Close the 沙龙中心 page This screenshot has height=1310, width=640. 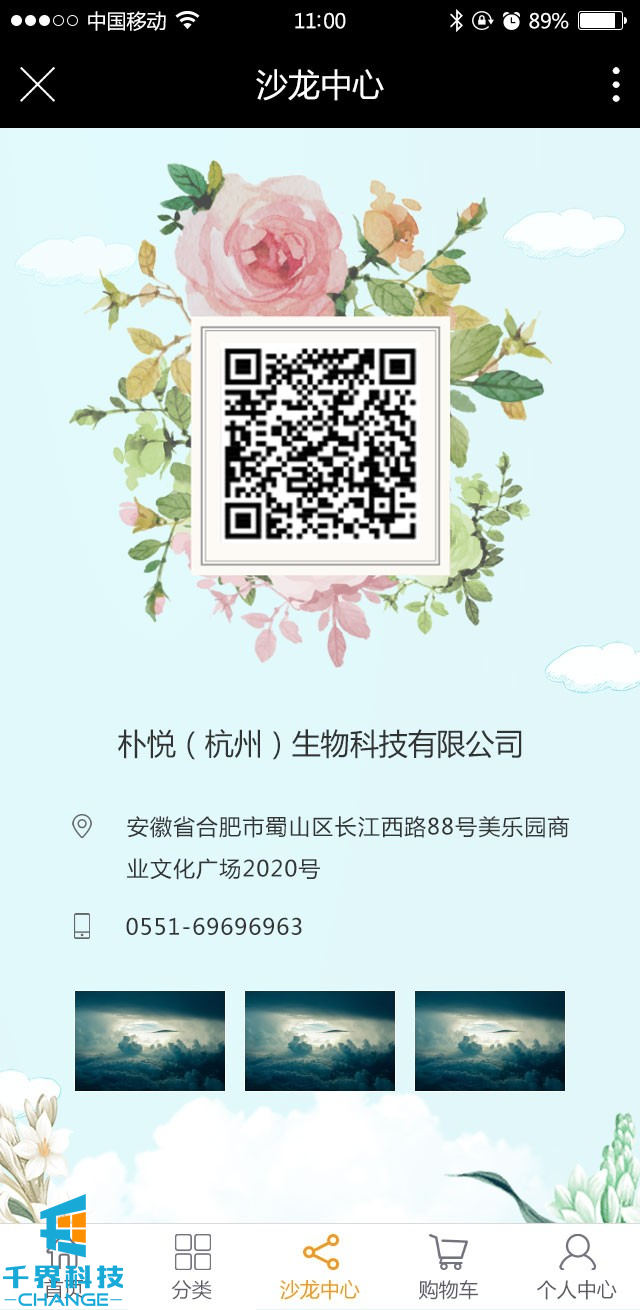point(37,85)
